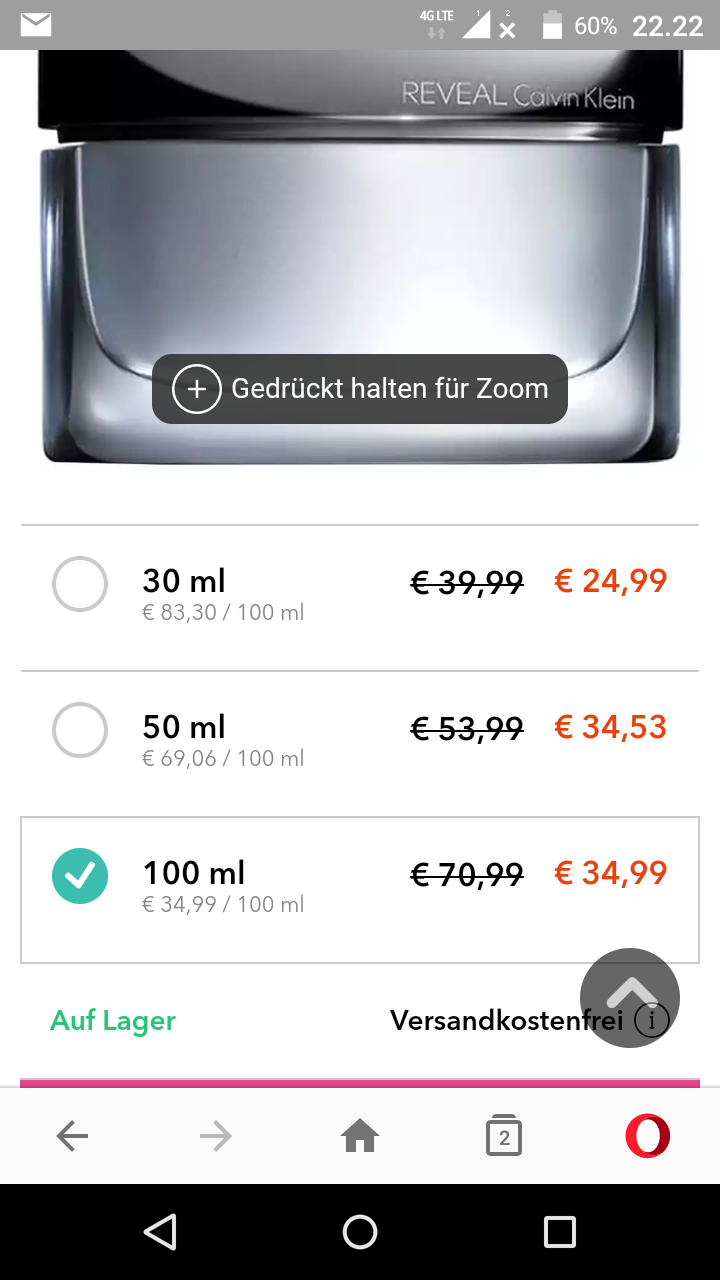Choose the 50 ml size option
This screenshot has height=1280, width=720.
[x=360, y=744]
